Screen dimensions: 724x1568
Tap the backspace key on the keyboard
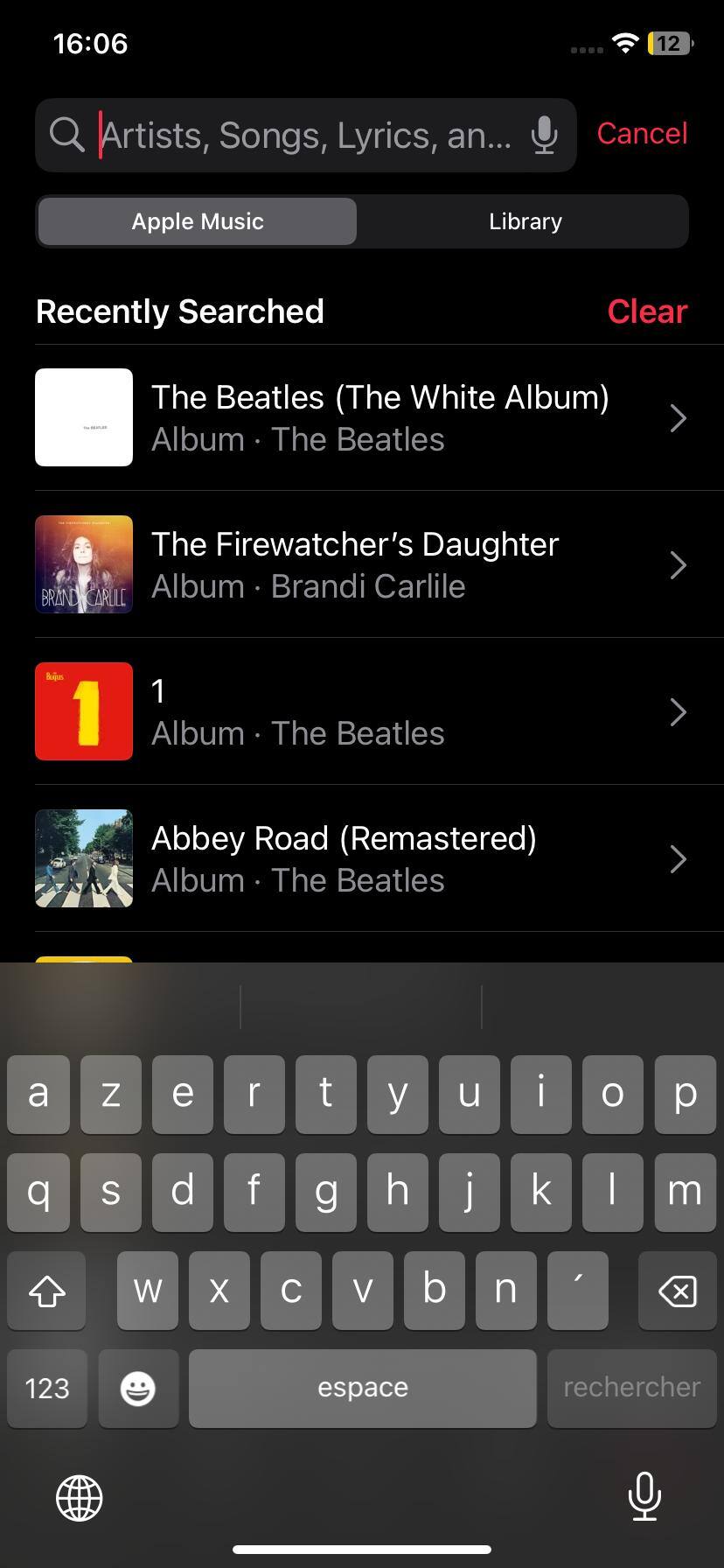tap(677, 1291)
